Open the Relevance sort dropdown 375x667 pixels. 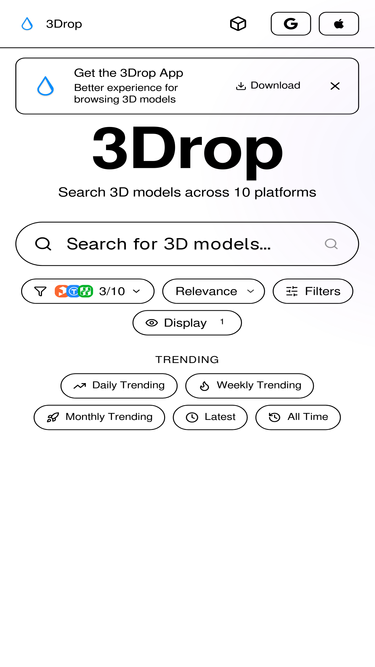tap(213, 291)
